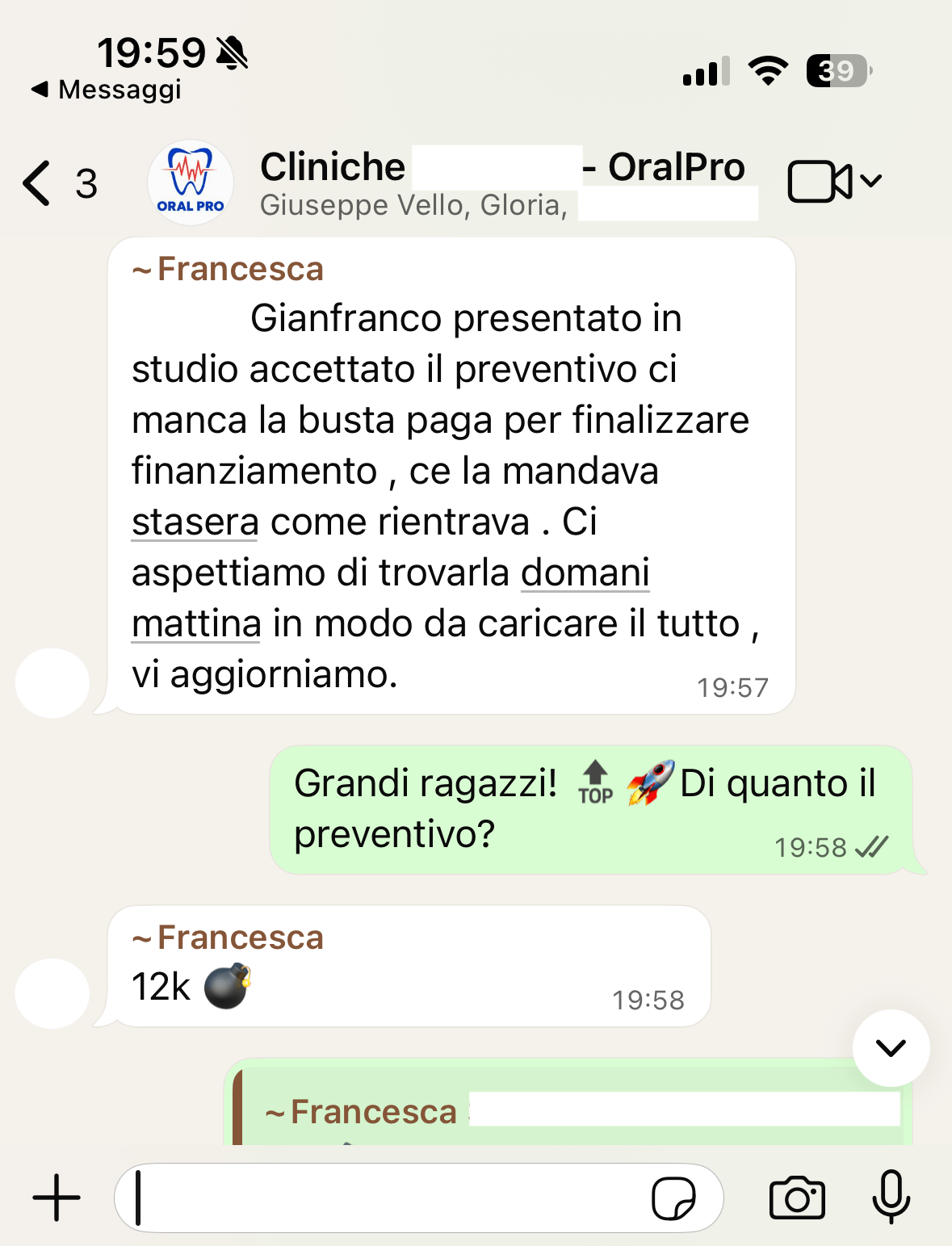Image resolution: width=952 pixels, height=1246 pixels.
Task: Record a voice message with the microphone
Action: [x=891, y=1198]
